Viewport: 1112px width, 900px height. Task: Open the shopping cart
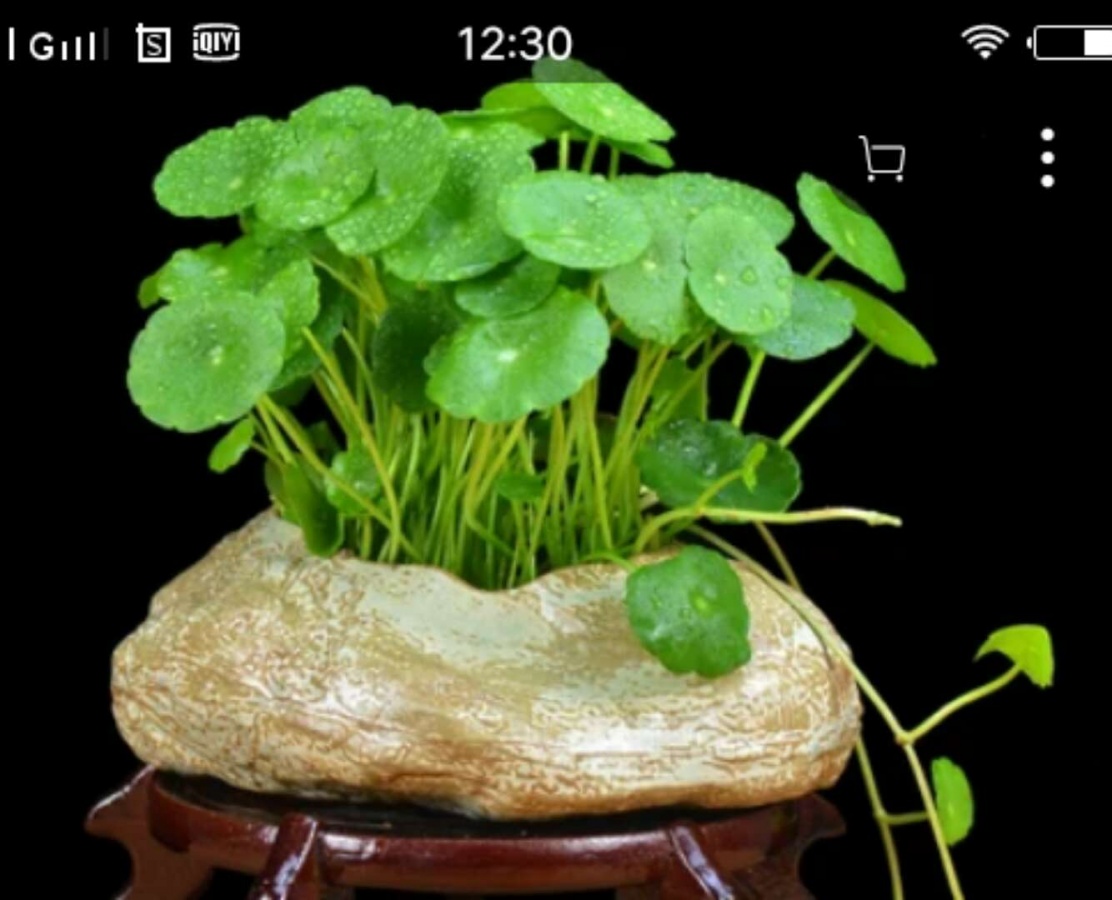[x=882, y=158]
